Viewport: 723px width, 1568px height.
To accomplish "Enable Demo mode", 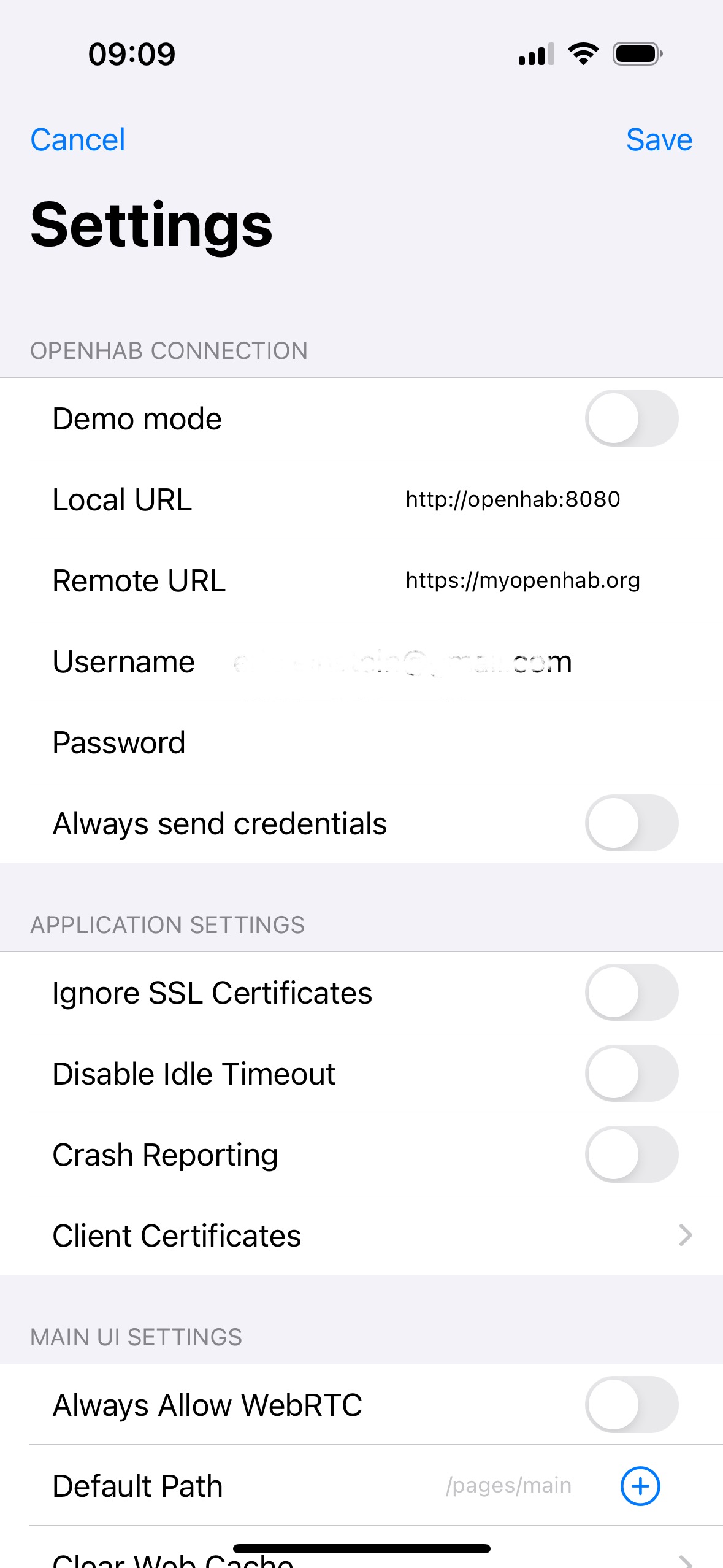I will click(x=631, y=418).
